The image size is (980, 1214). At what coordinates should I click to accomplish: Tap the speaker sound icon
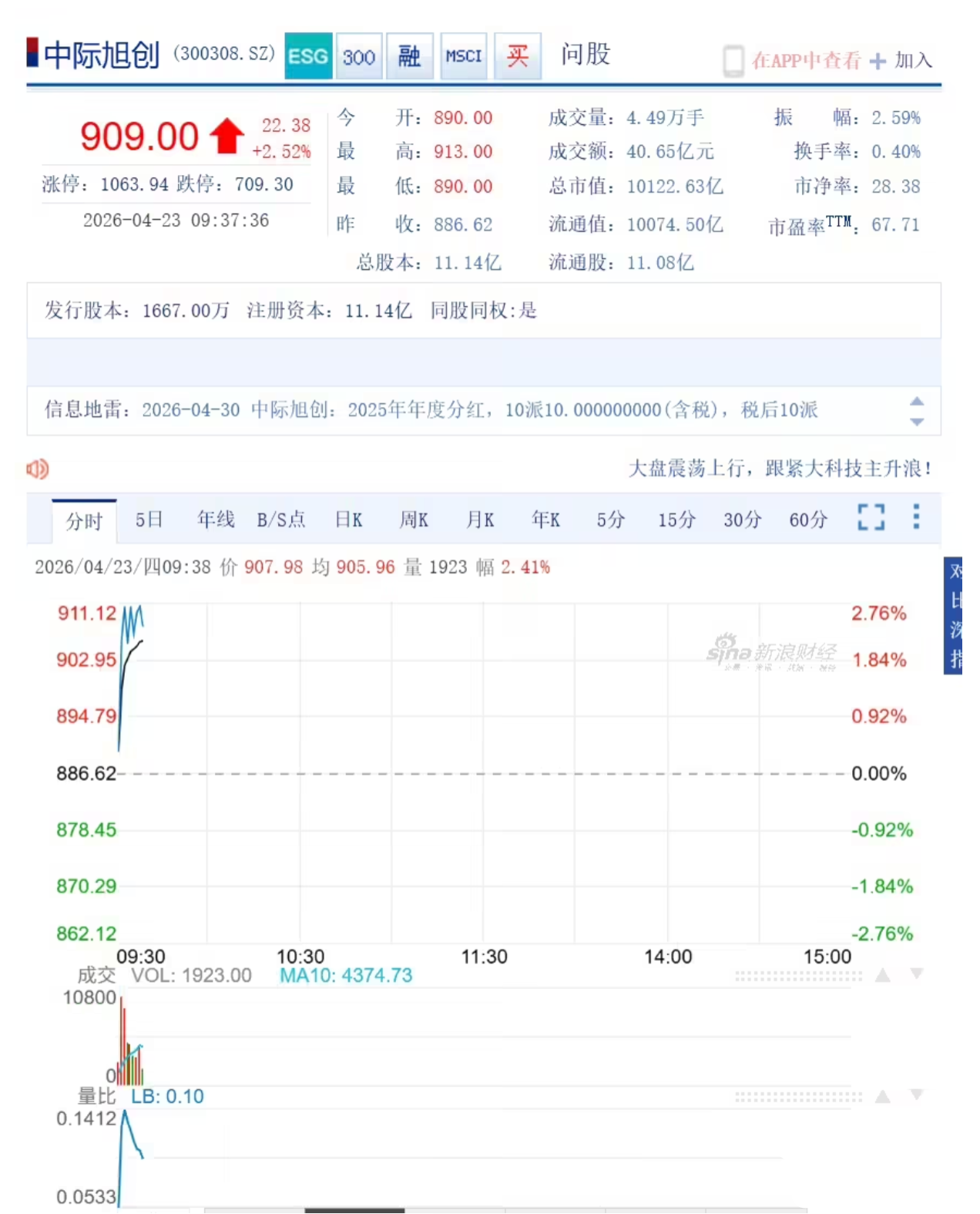(38, 469)
